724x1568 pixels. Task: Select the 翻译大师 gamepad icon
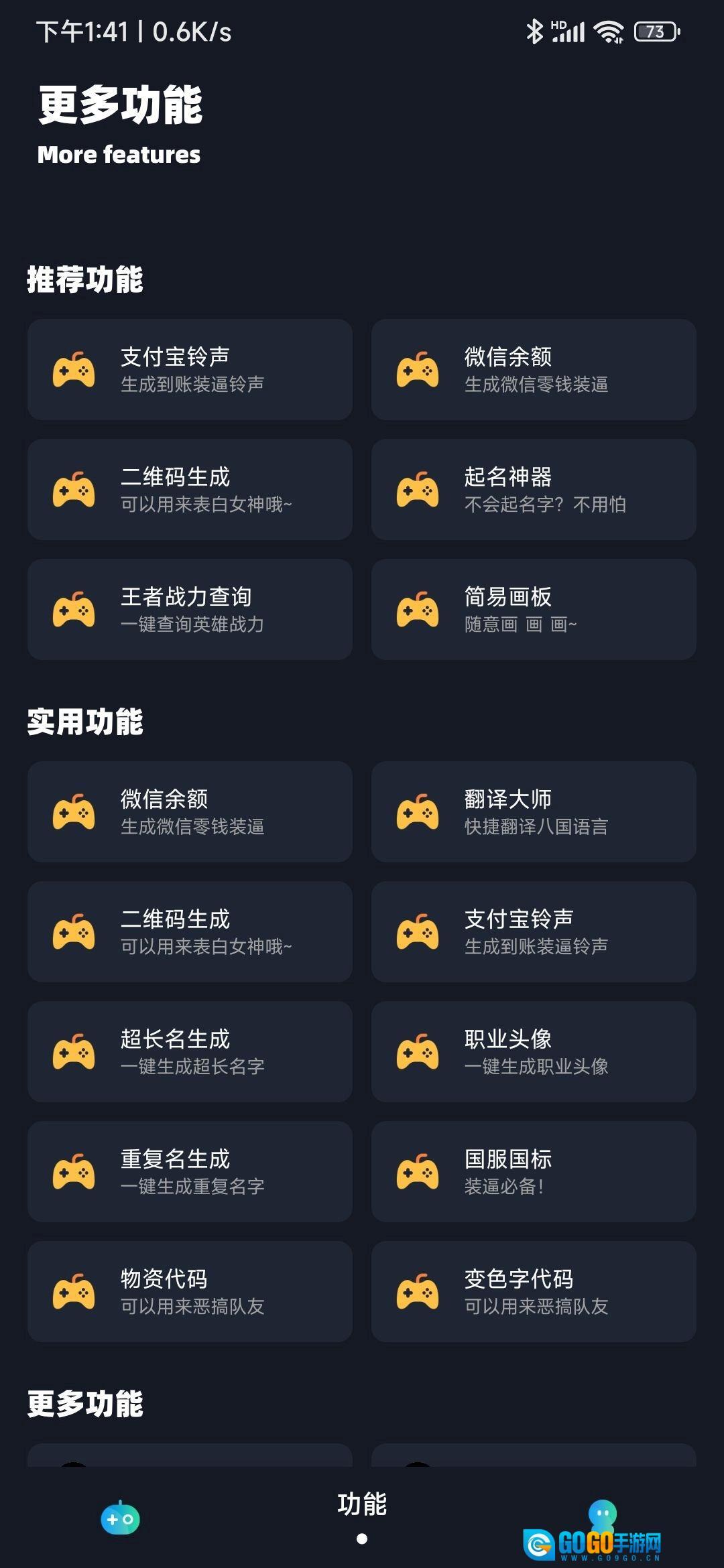[418, 812]
